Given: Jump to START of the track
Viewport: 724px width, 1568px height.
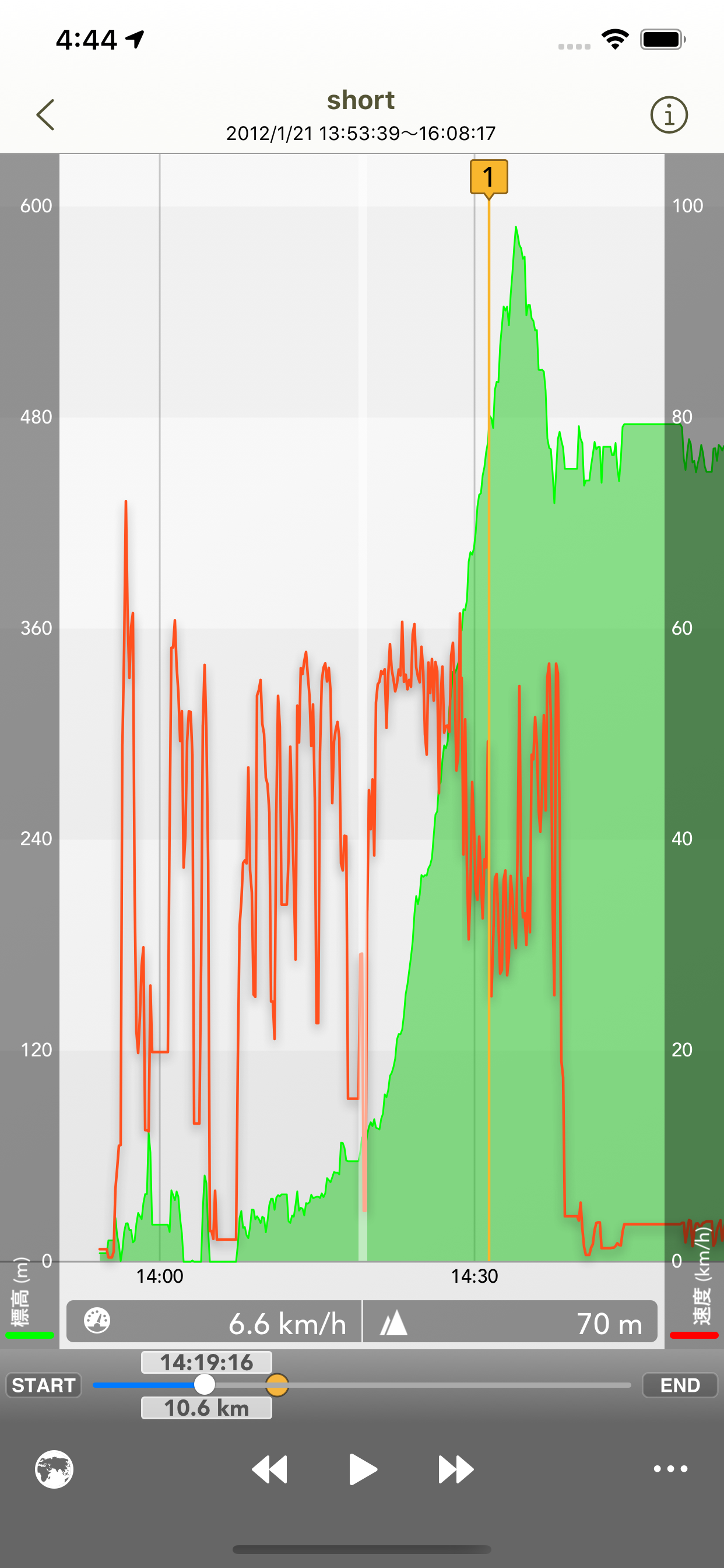Looking at the screenshot, I should coord(43,1385).
